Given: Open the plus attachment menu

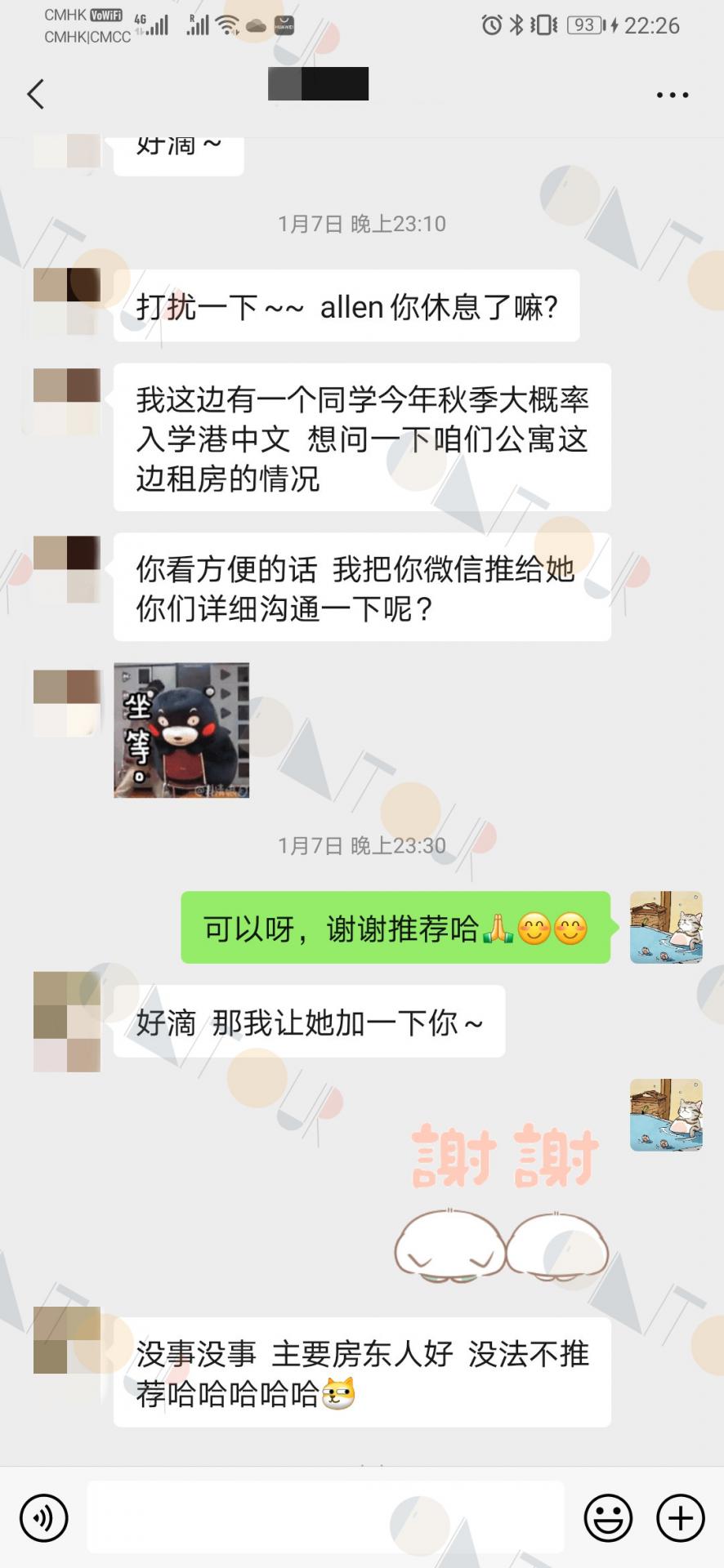Looking at the screenshot, I should point(681,1517).
